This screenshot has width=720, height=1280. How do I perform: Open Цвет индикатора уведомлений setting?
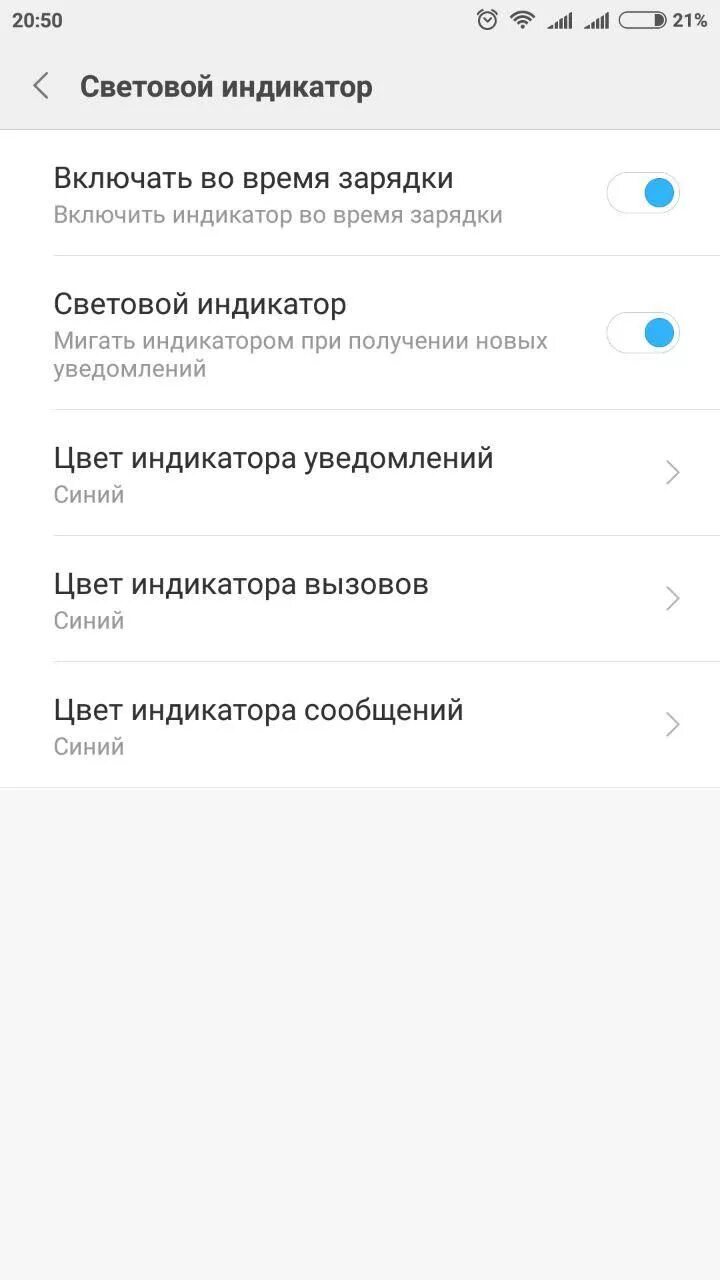click(x=360, y=473)
